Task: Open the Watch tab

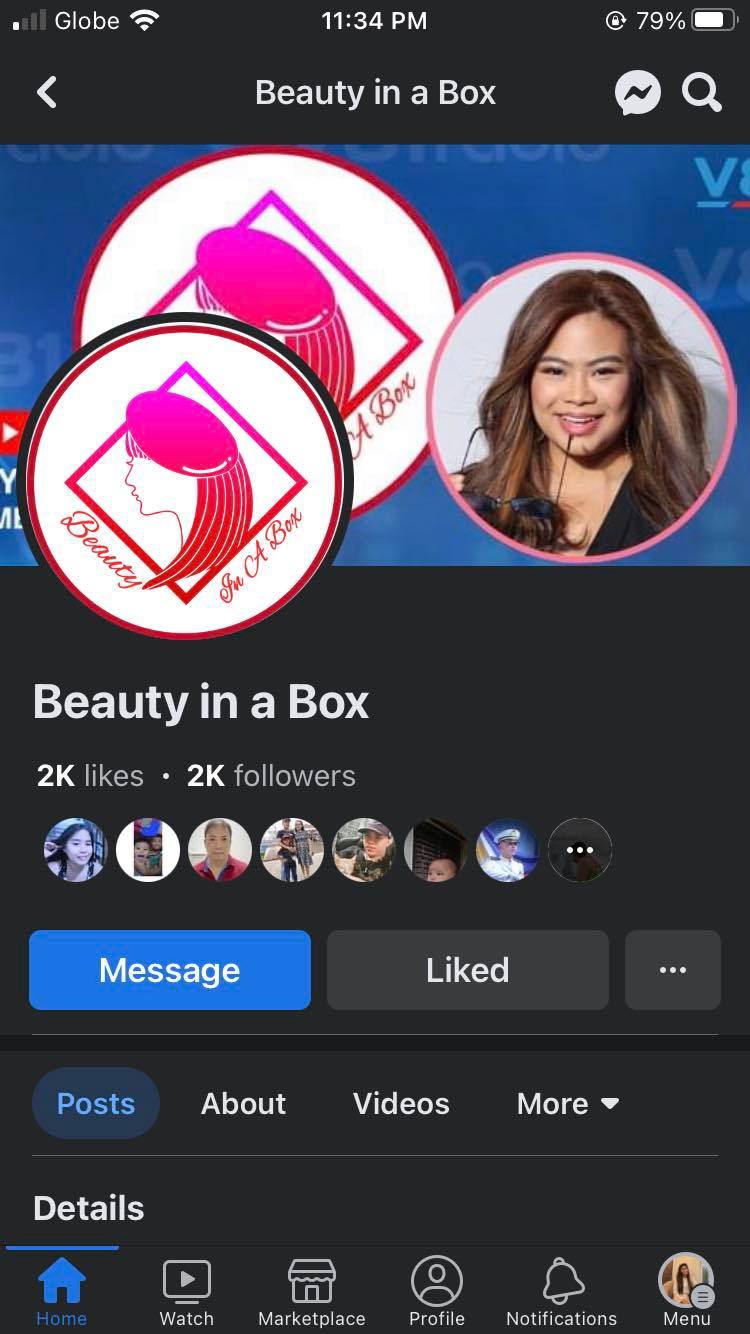Action: click(x=187, y=1291)
